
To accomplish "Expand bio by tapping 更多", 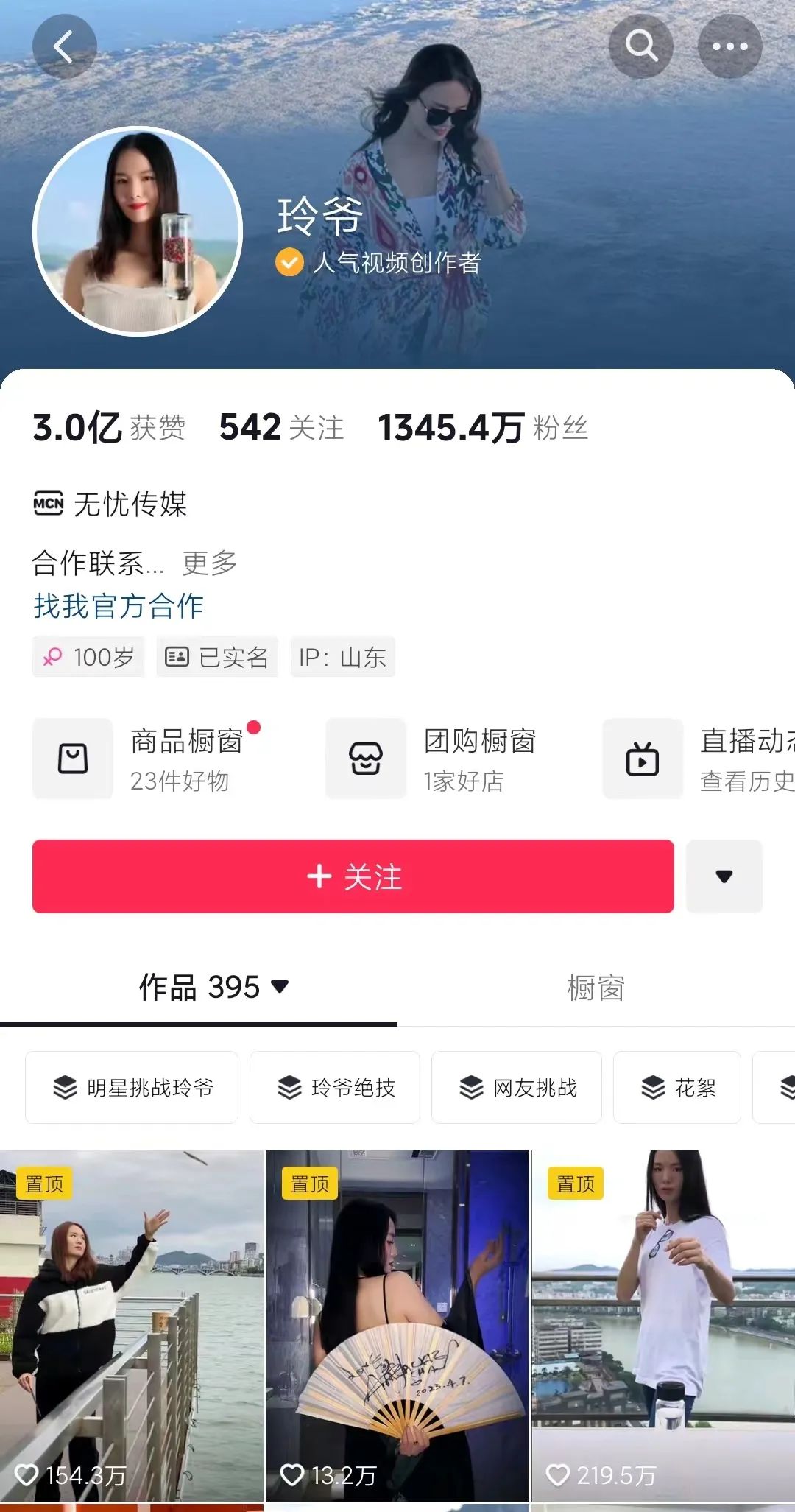I will point(210,563).
